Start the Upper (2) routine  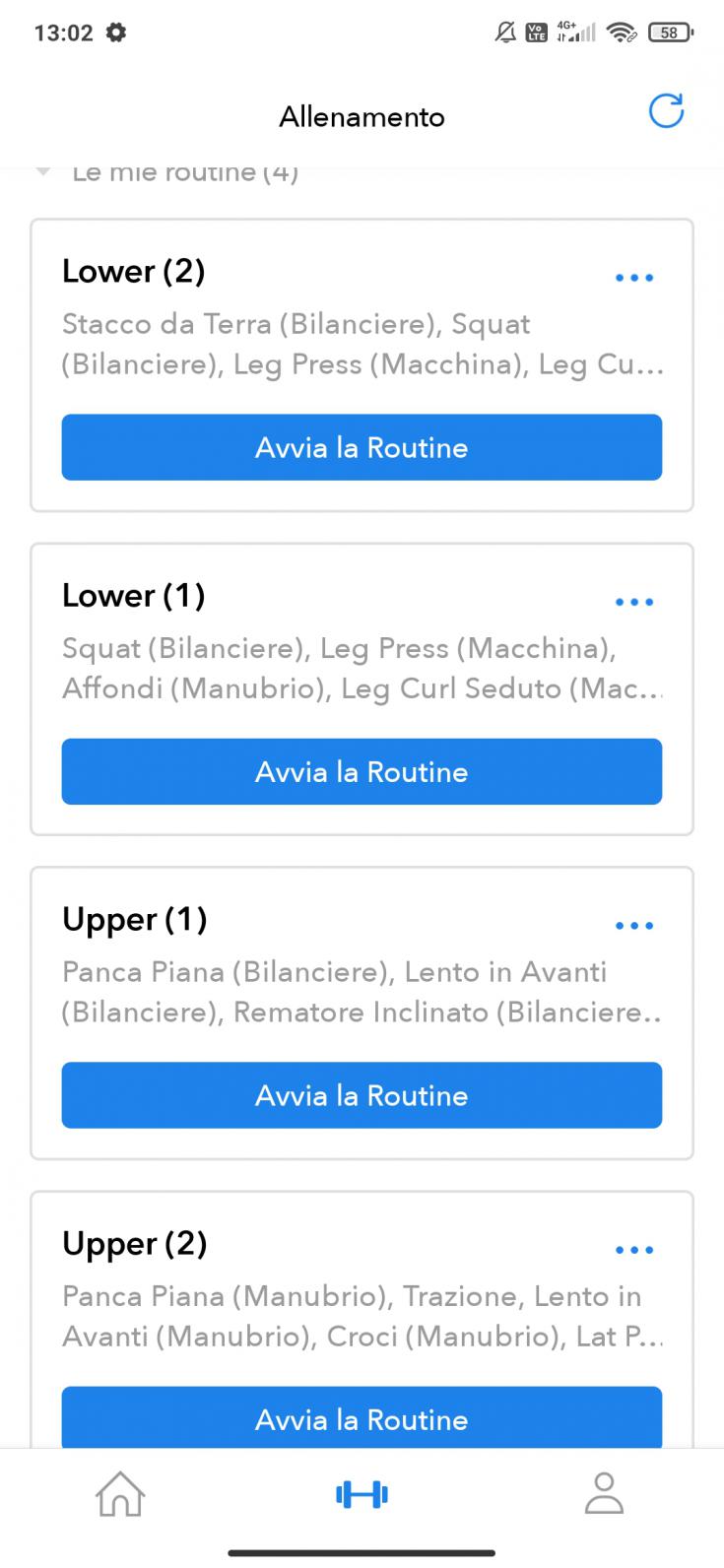click(x=362, y=1418)
